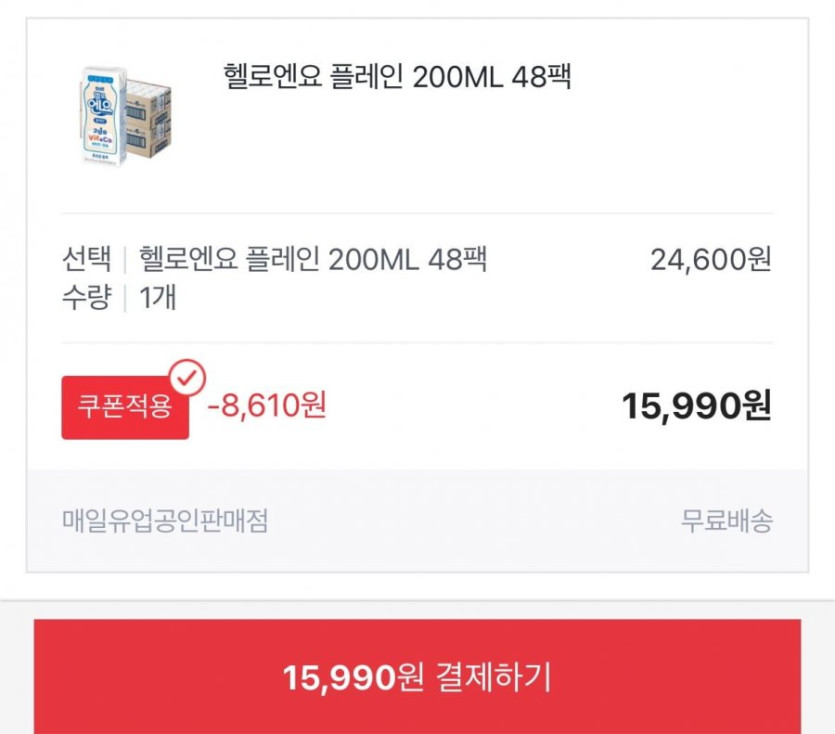Open the 헬로엔요 플레인 product thumbnail

tap(126, 117)
